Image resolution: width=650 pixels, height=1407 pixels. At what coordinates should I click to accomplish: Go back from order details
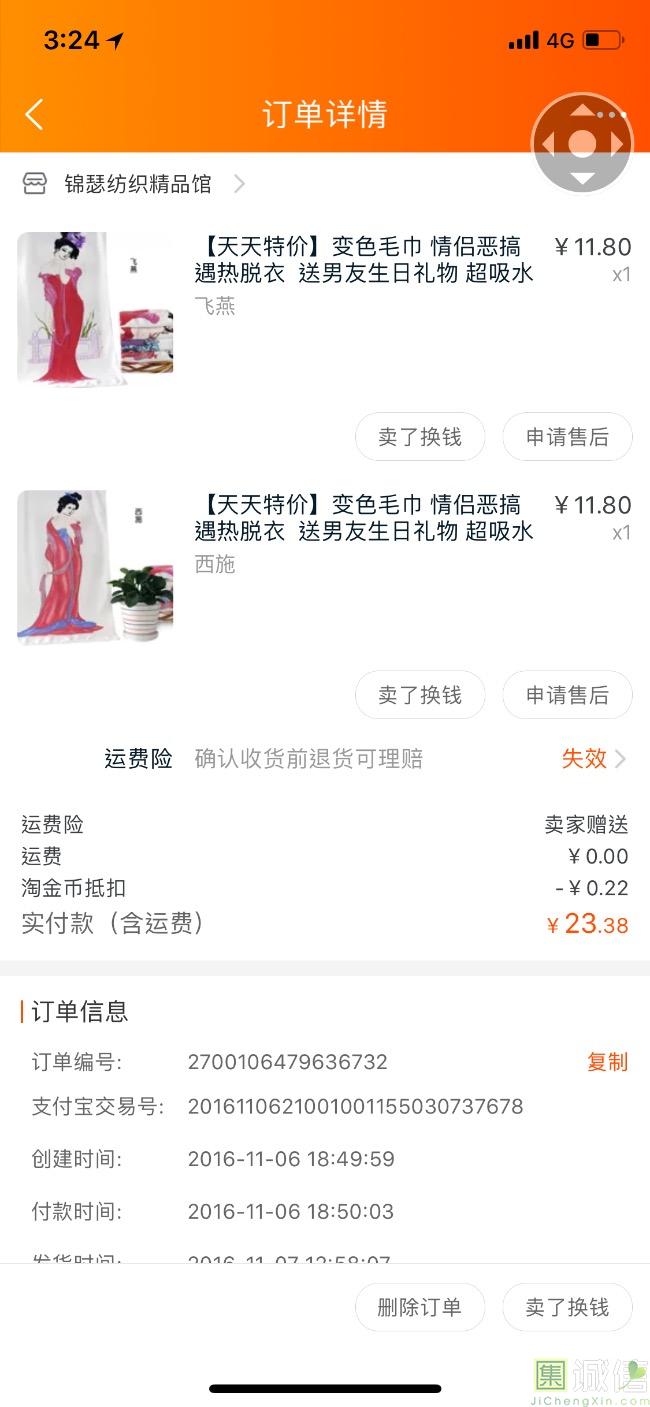pos(34,114)
